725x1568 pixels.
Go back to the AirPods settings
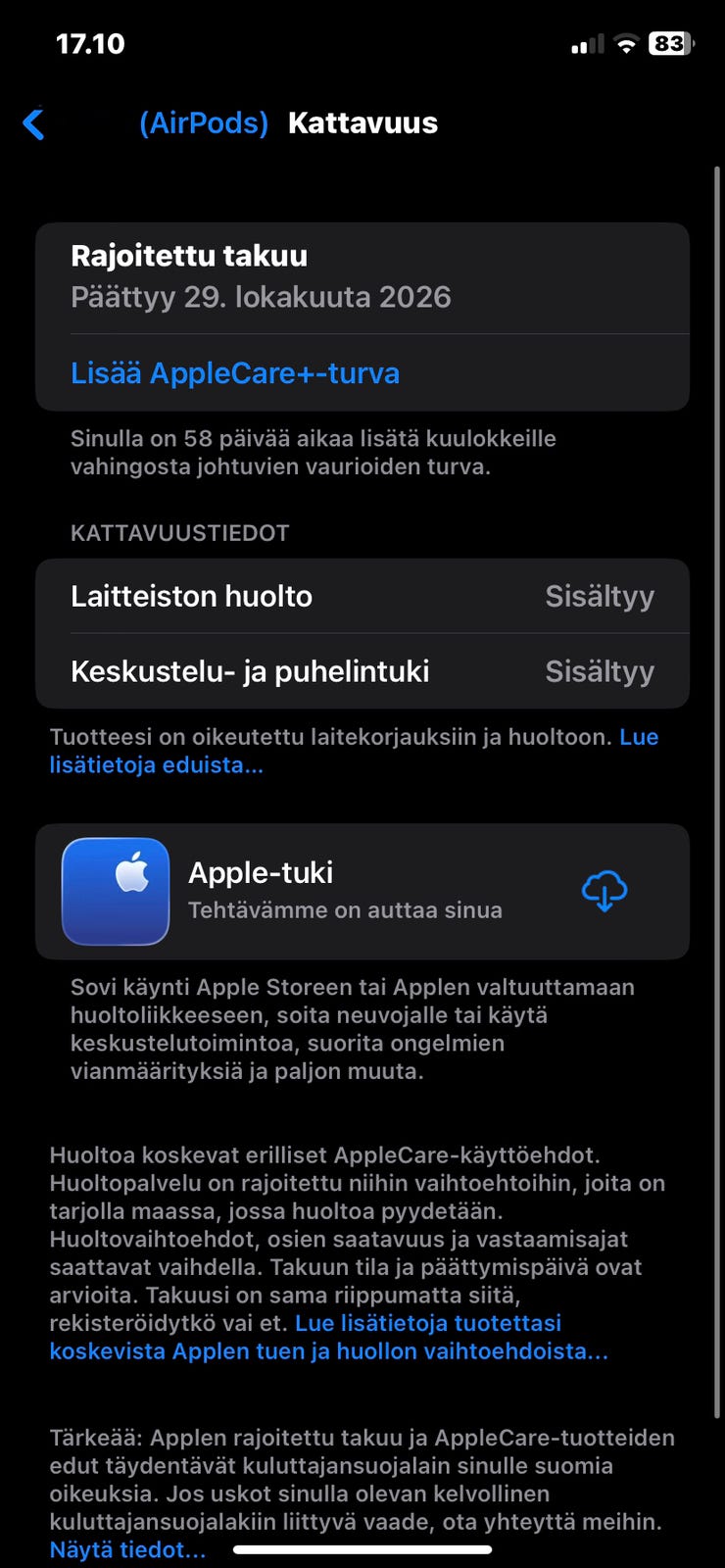34,123
